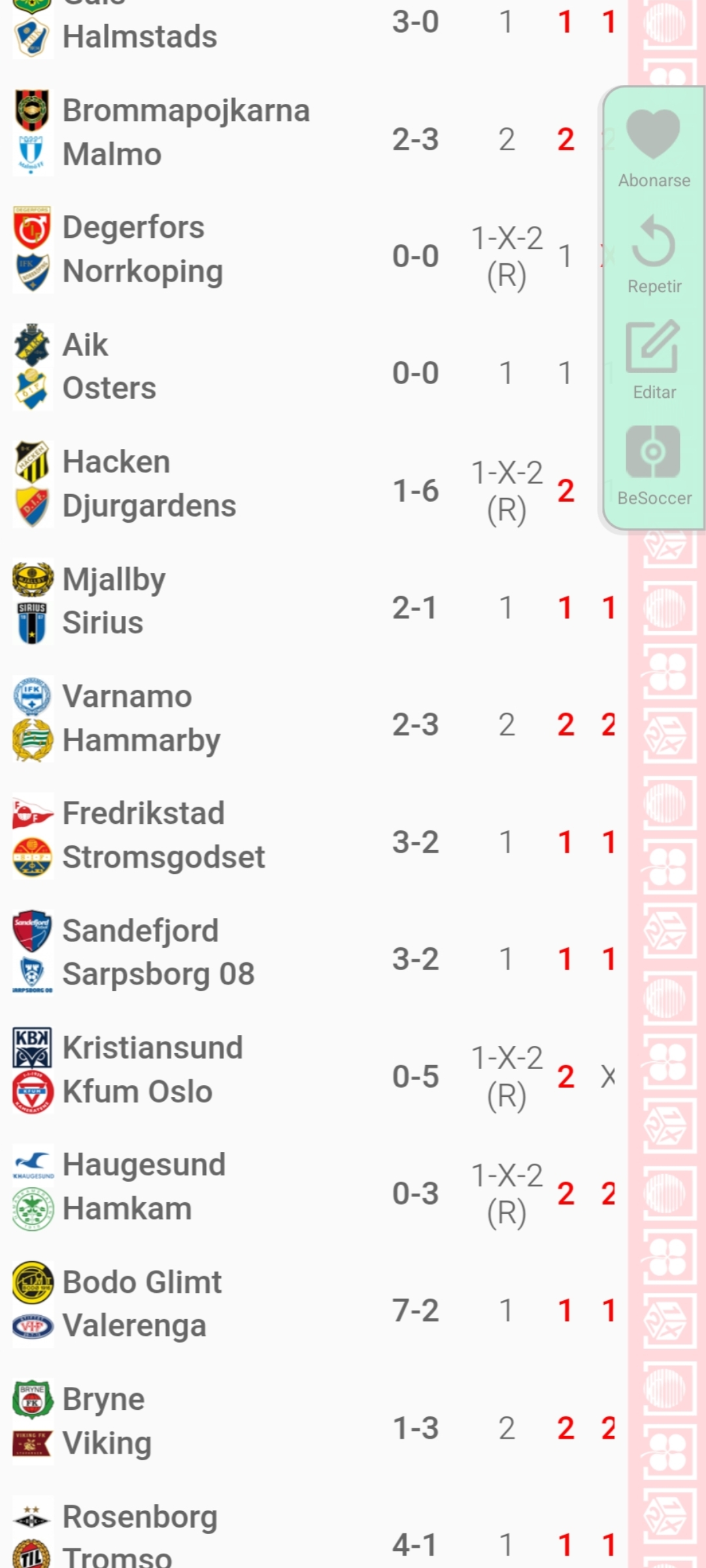706x1568 pixels.
Task: Tap the Repetir button
Action: [653, 253]
